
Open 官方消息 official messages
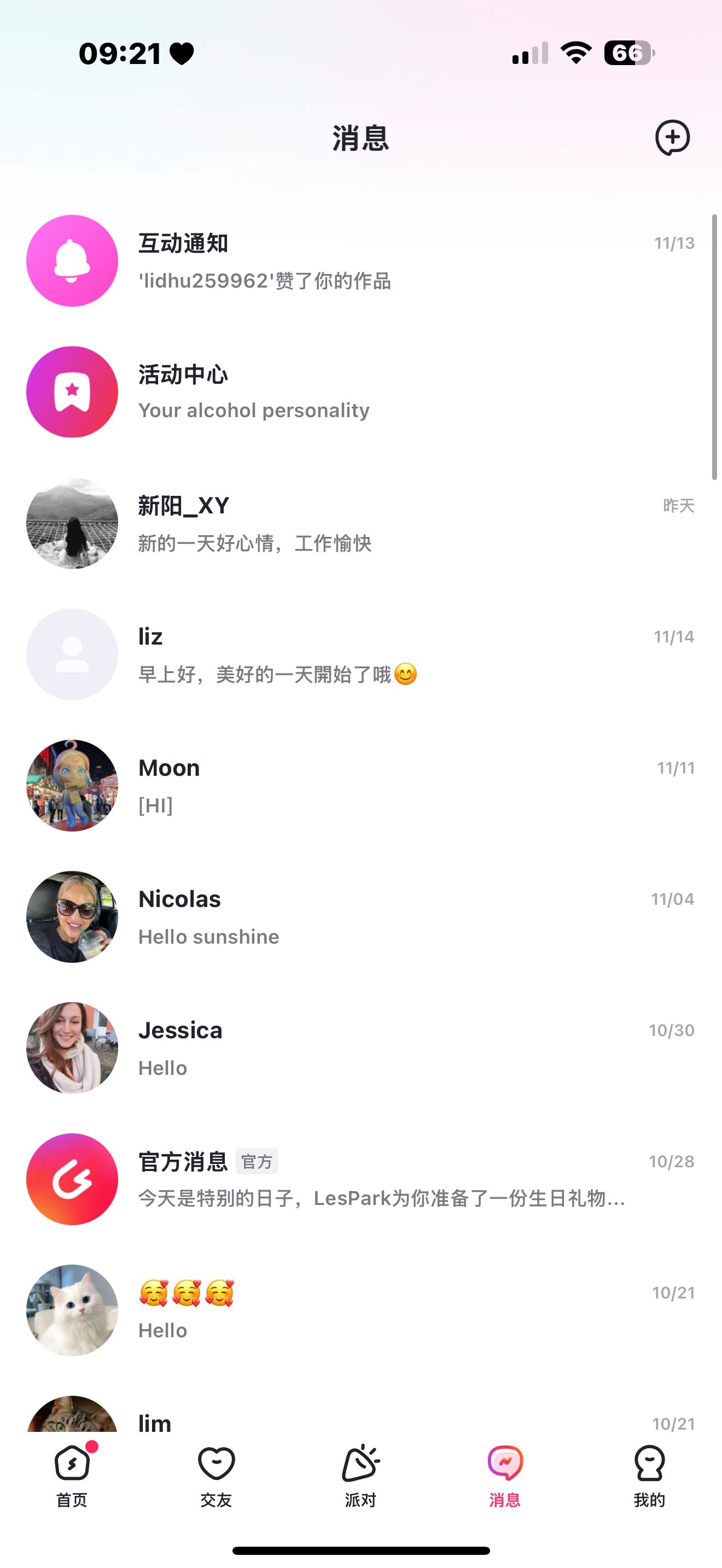pyautogui.click(x=360, y=1179)
